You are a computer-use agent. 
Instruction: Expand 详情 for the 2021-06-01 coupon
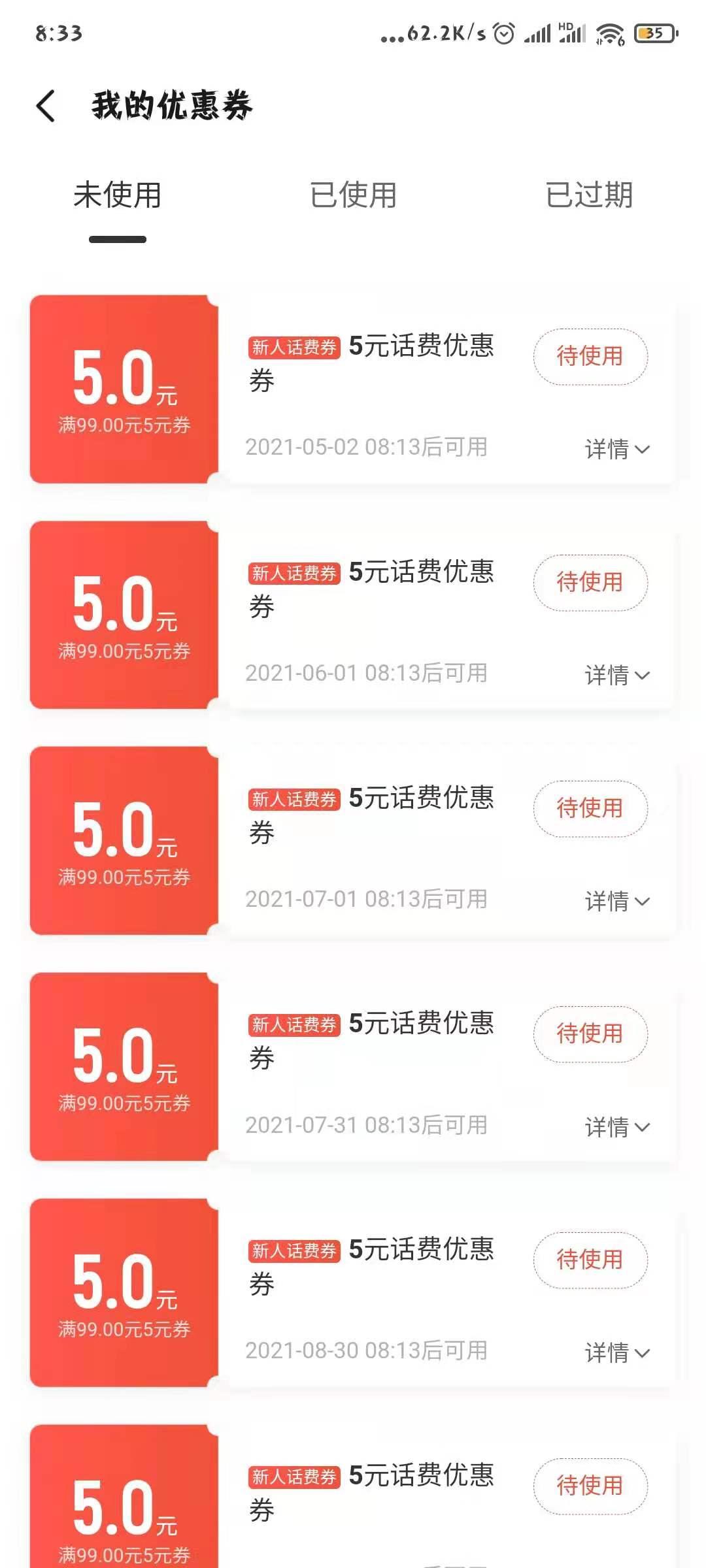617,676
